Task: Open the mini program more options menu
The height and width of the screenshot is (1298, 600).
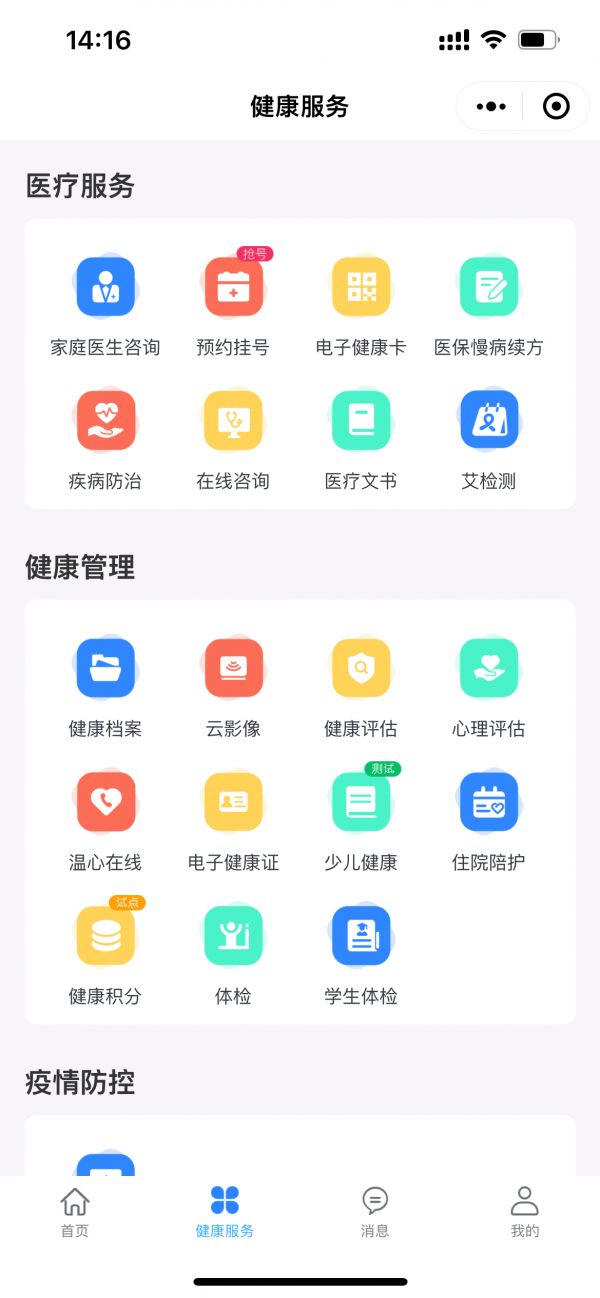Action: tap(491, 106)
